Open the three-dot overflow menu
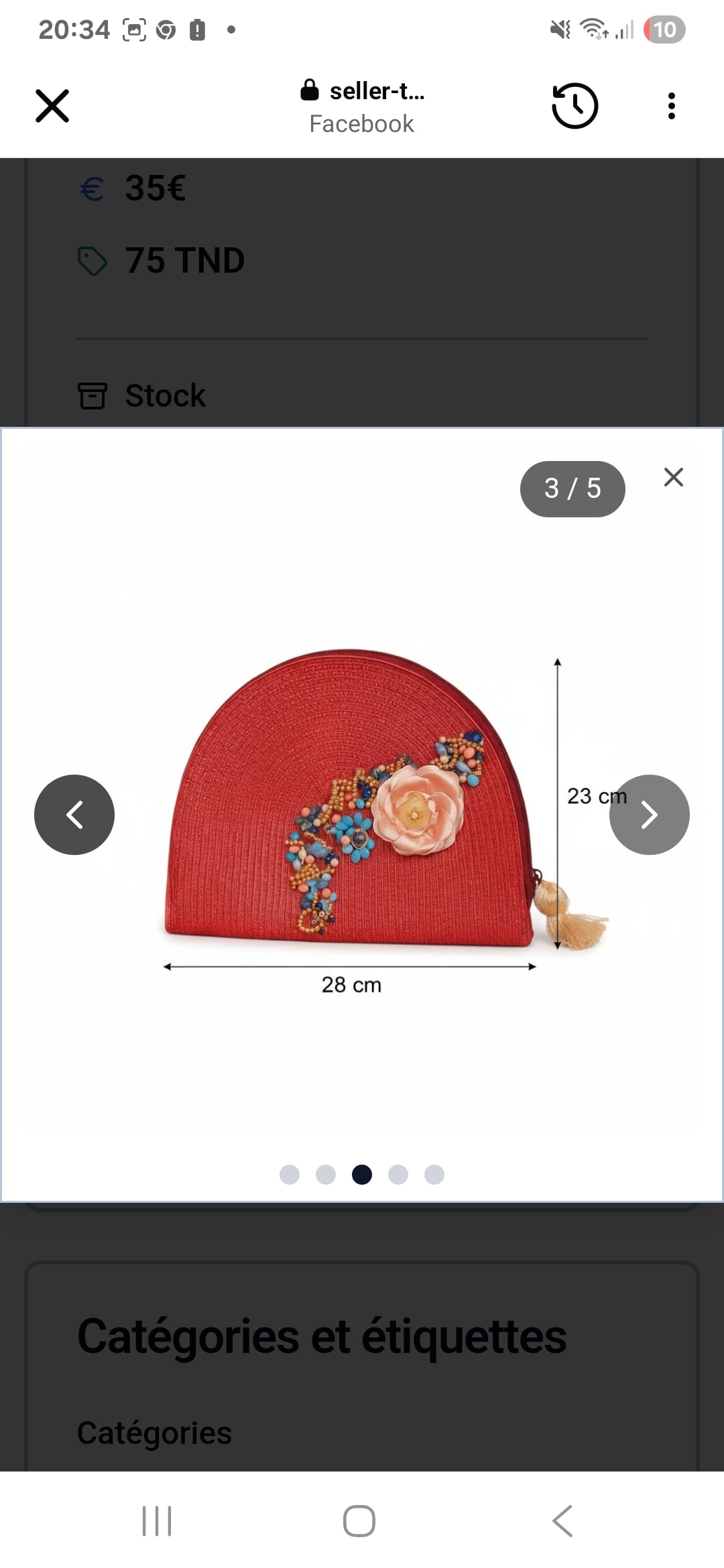The image size is (724, 1568). (671, 106)
